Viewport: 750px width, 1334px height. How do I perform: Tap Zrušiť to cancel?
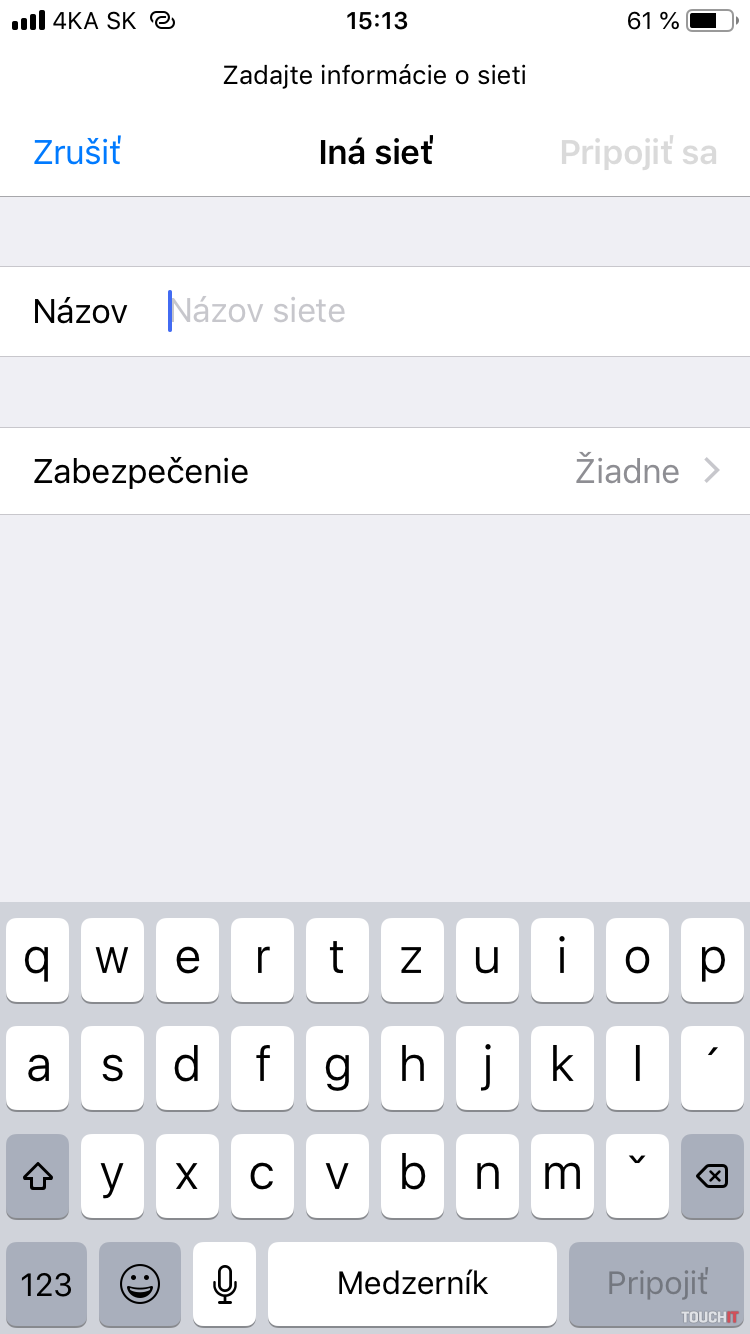point(77,152)
